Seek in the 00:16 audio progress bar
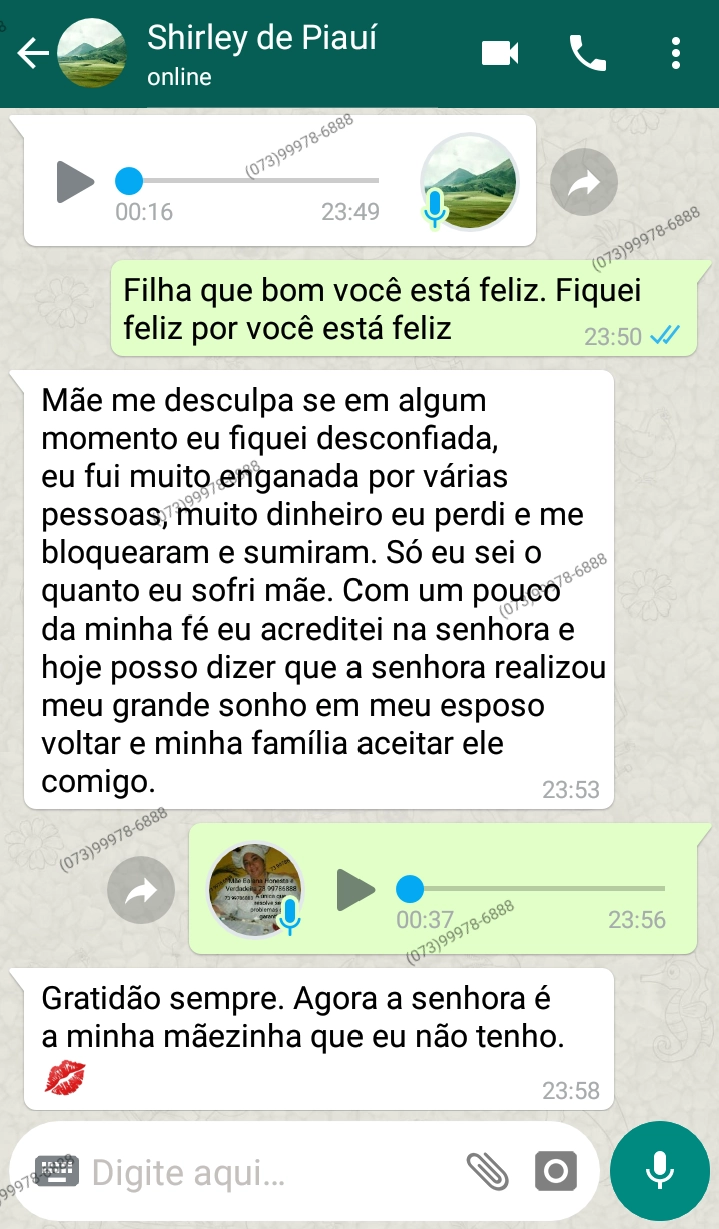 pyautogui.click(x=250, y=181)
